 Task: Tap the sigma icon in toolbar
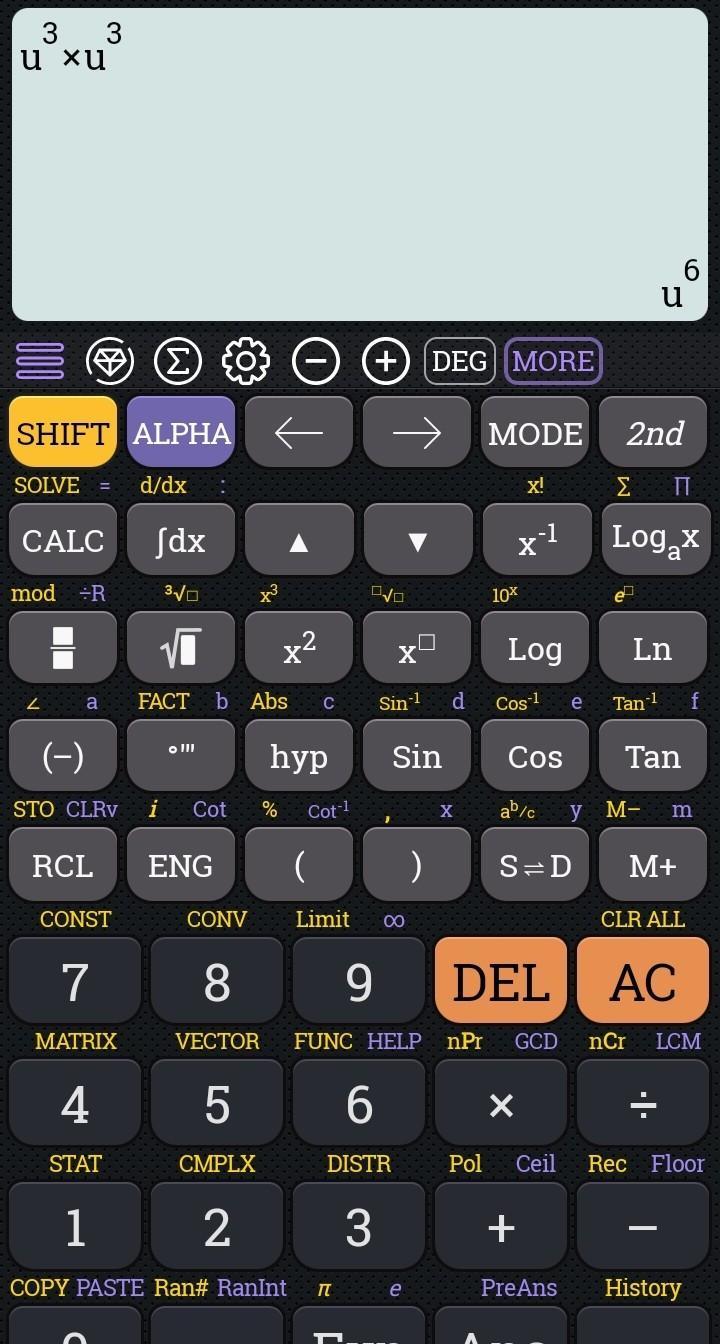178,361
